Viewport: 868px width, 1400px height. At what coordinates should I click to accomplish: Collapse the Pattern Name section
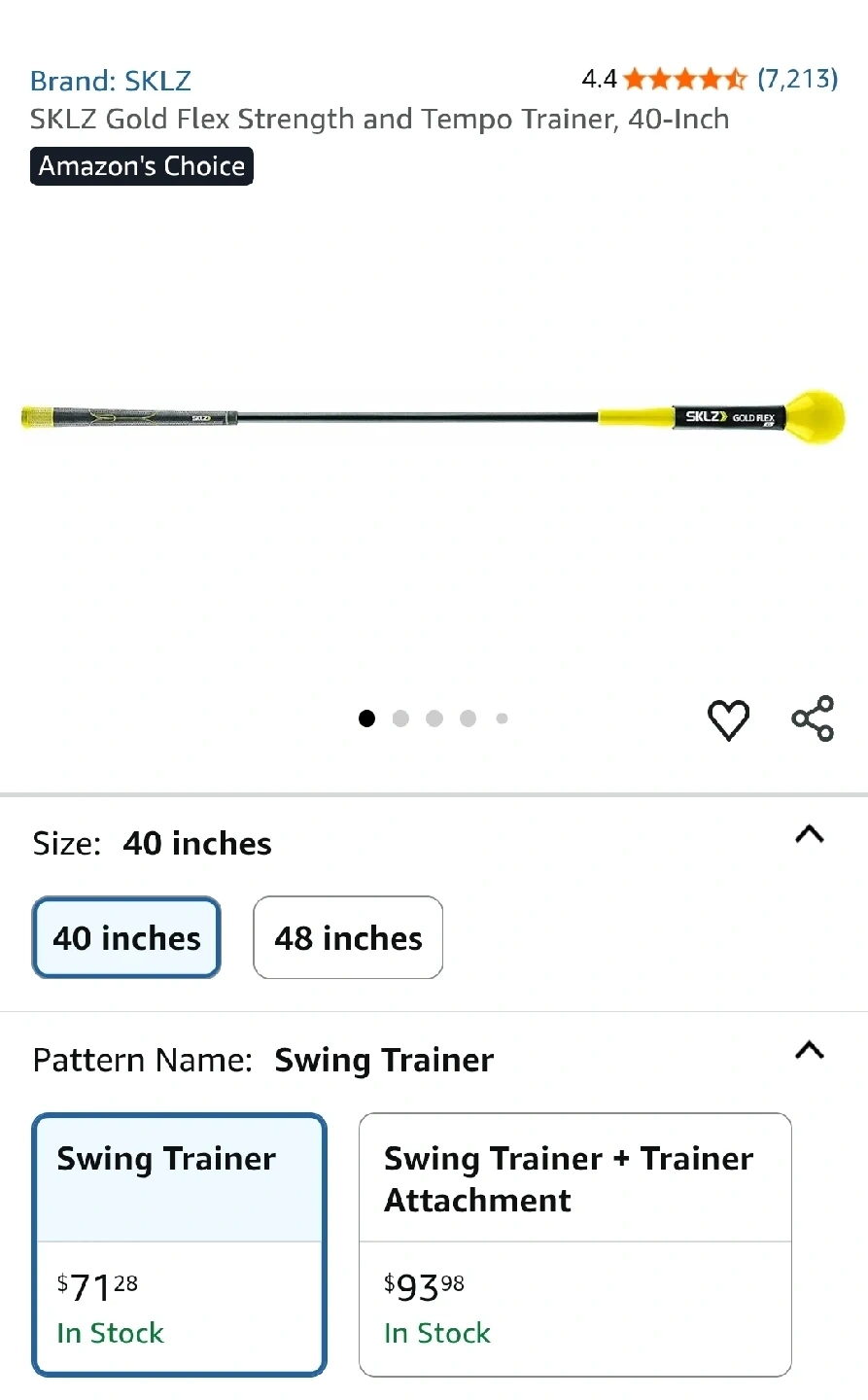[809, 1051]
